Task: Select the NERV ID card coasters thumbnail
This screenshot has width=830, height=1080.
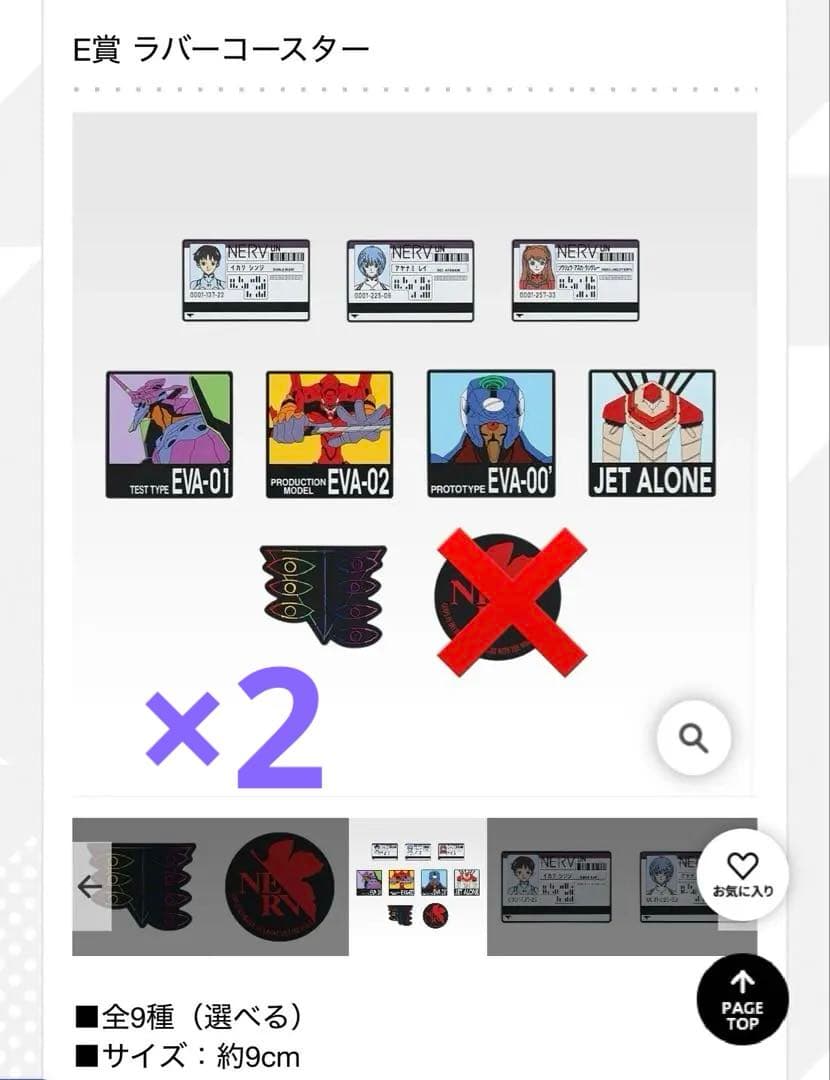Action: (600, 886)
